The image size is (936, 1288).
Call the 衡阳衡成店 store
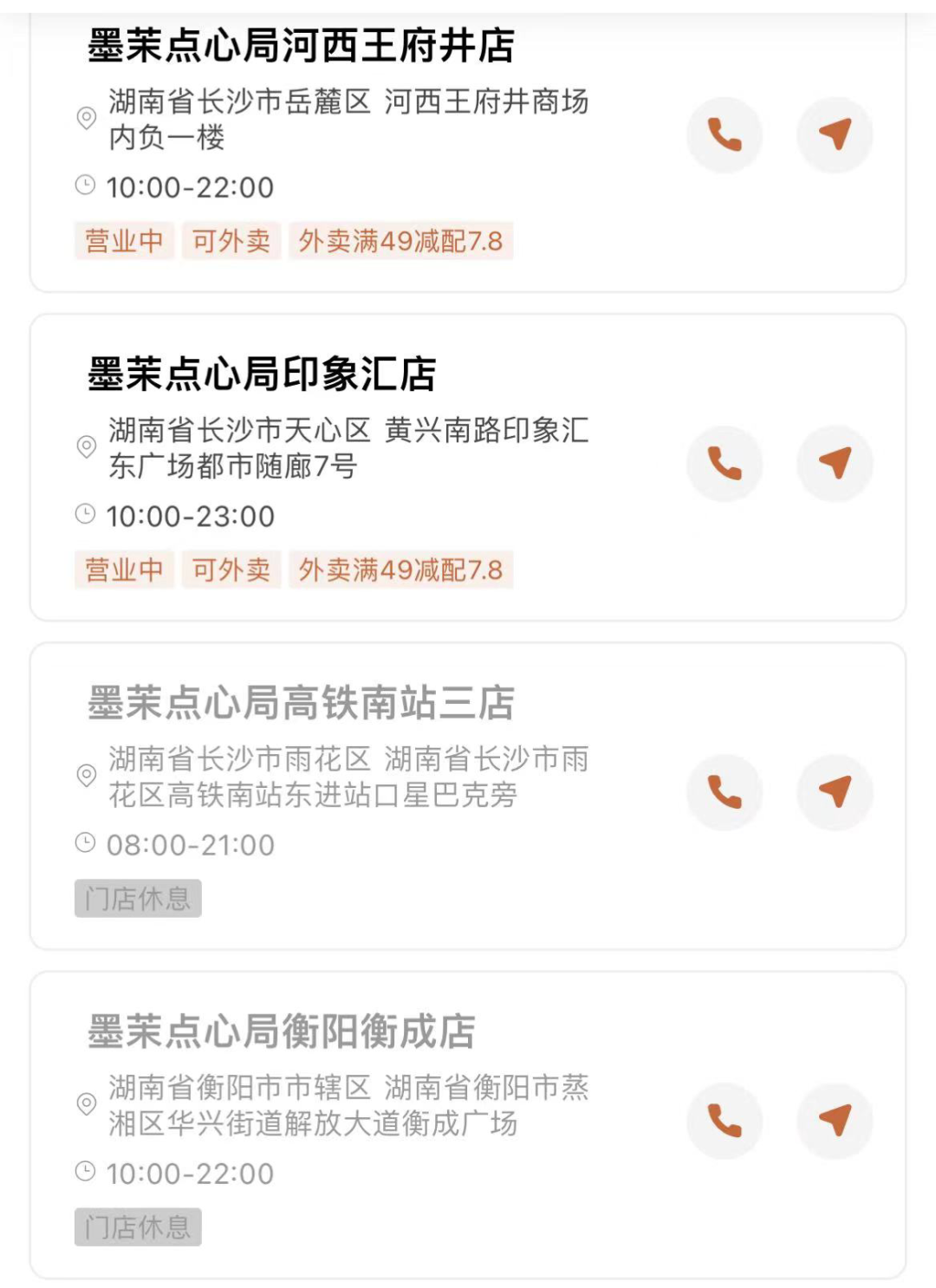tap(725, 1121)
